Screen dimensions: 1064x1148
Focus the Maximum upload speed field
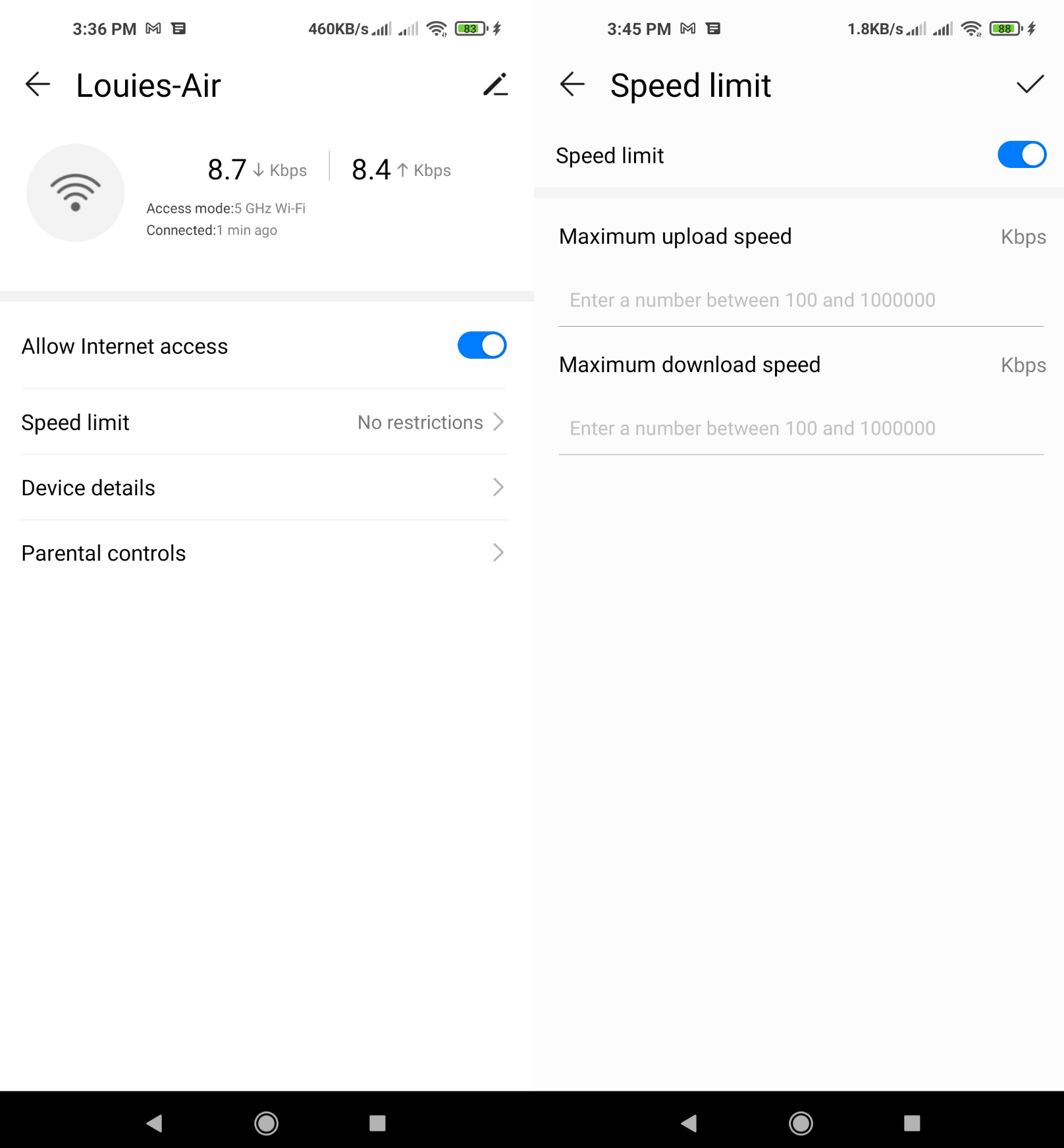[801, 300]
